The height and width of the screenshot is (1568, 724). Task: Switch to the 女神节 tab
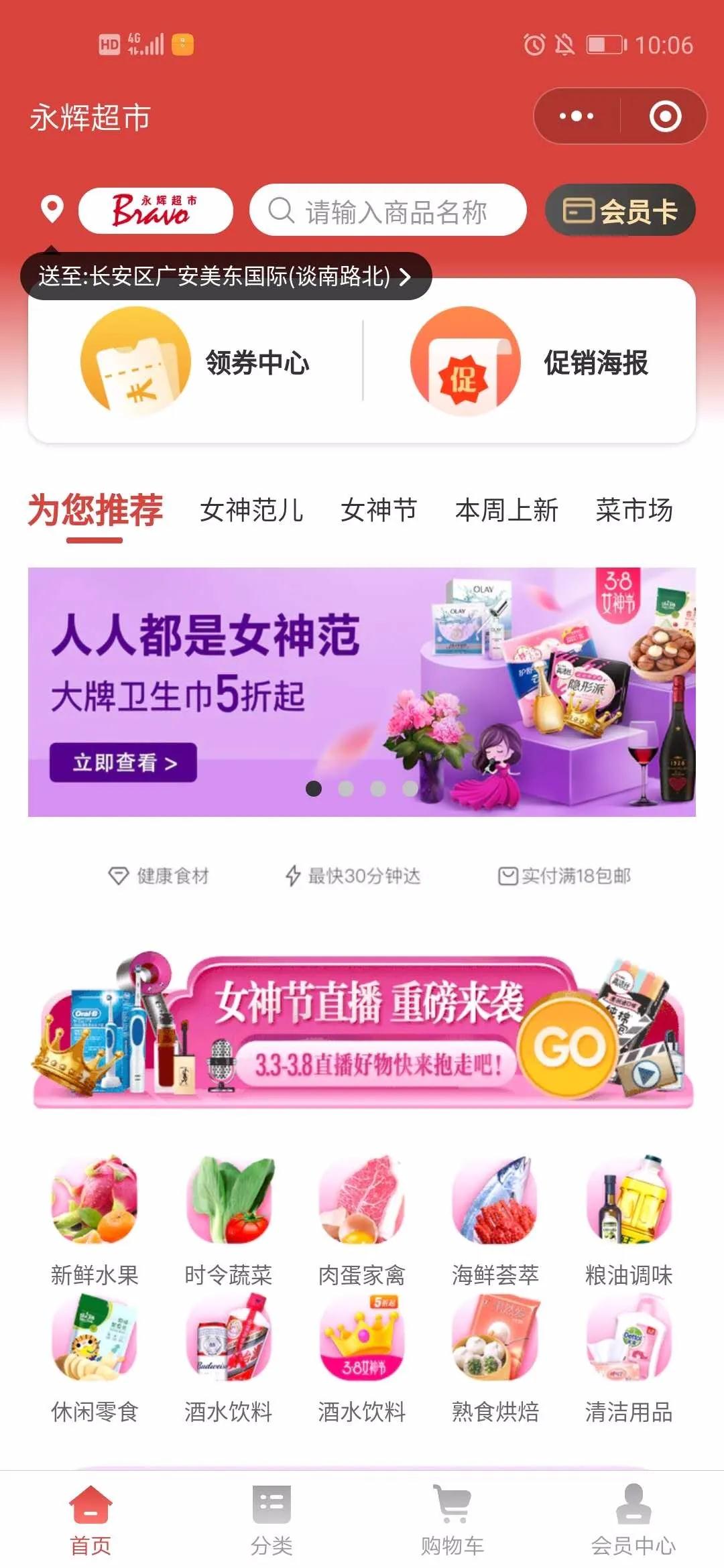click(x=379, y=510)
